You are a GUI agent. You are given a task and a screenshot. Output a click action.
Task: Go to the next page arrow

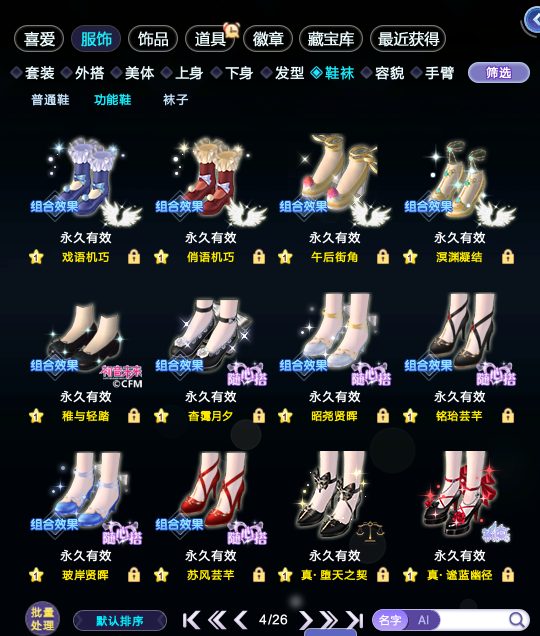tap(306, 620)
